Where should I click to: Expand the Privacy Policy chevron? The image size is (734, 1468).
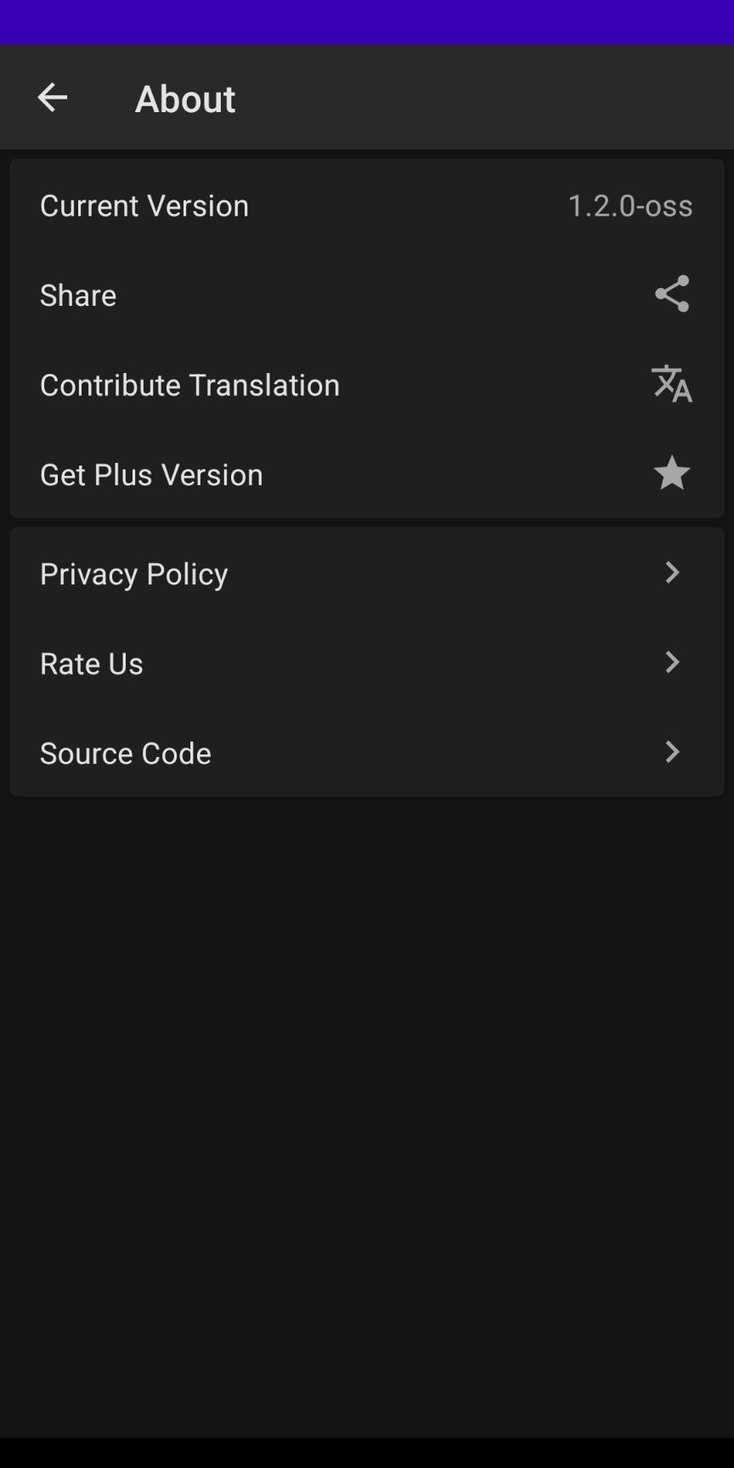[671, 572]
